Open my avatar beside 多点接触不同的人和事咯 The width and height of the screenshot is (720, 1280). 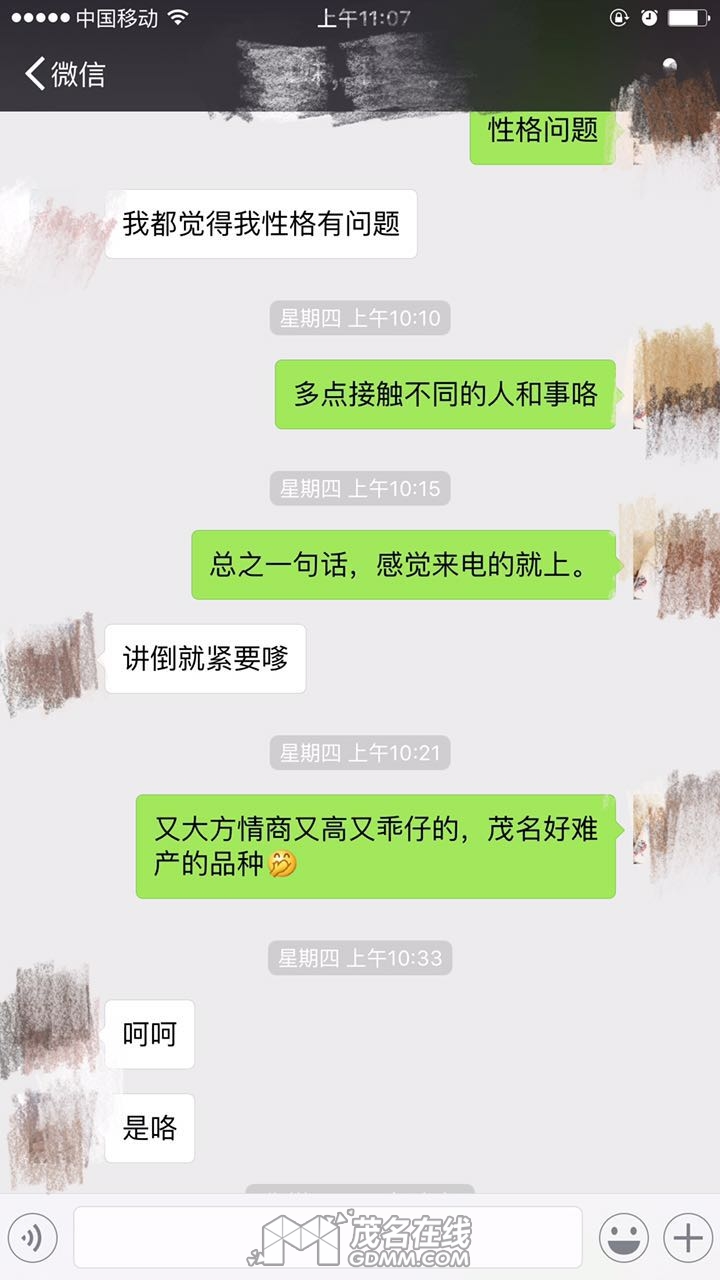[672, 392]
